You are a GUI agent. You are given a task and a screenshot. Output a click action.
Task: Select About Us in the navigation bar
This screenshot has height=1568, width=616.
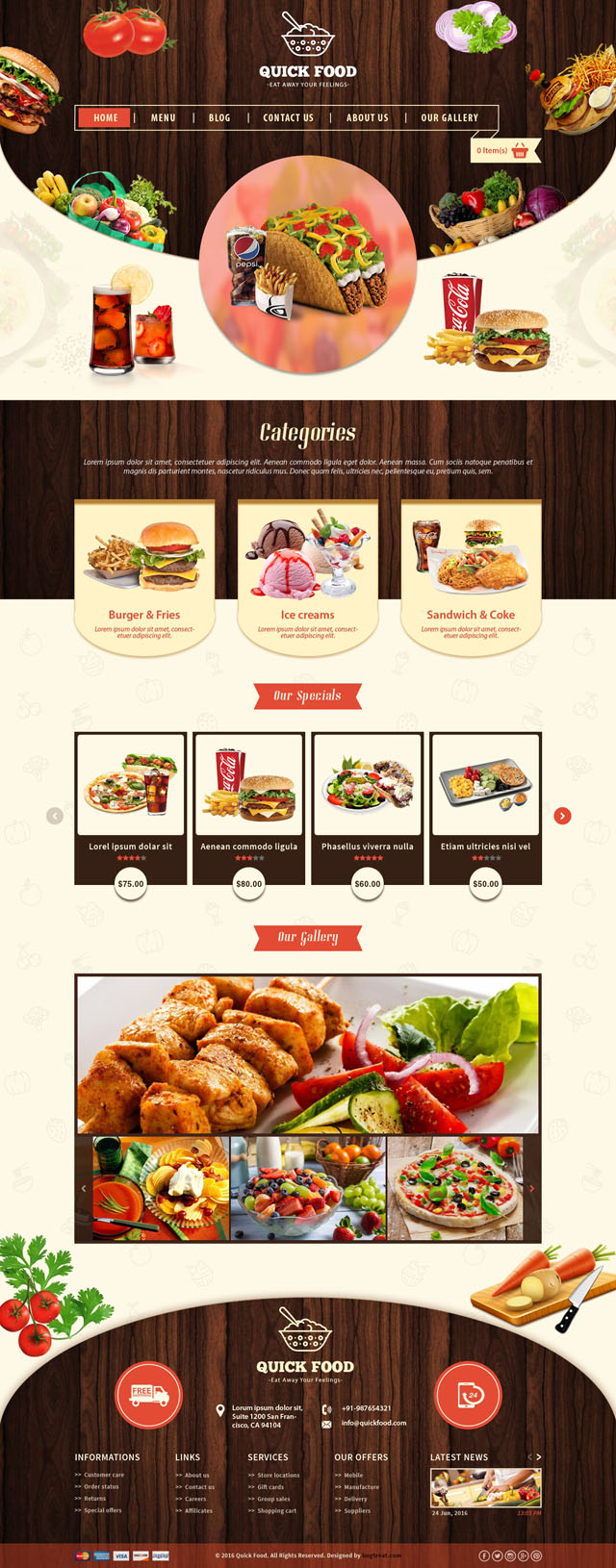(x=368, y=117)
